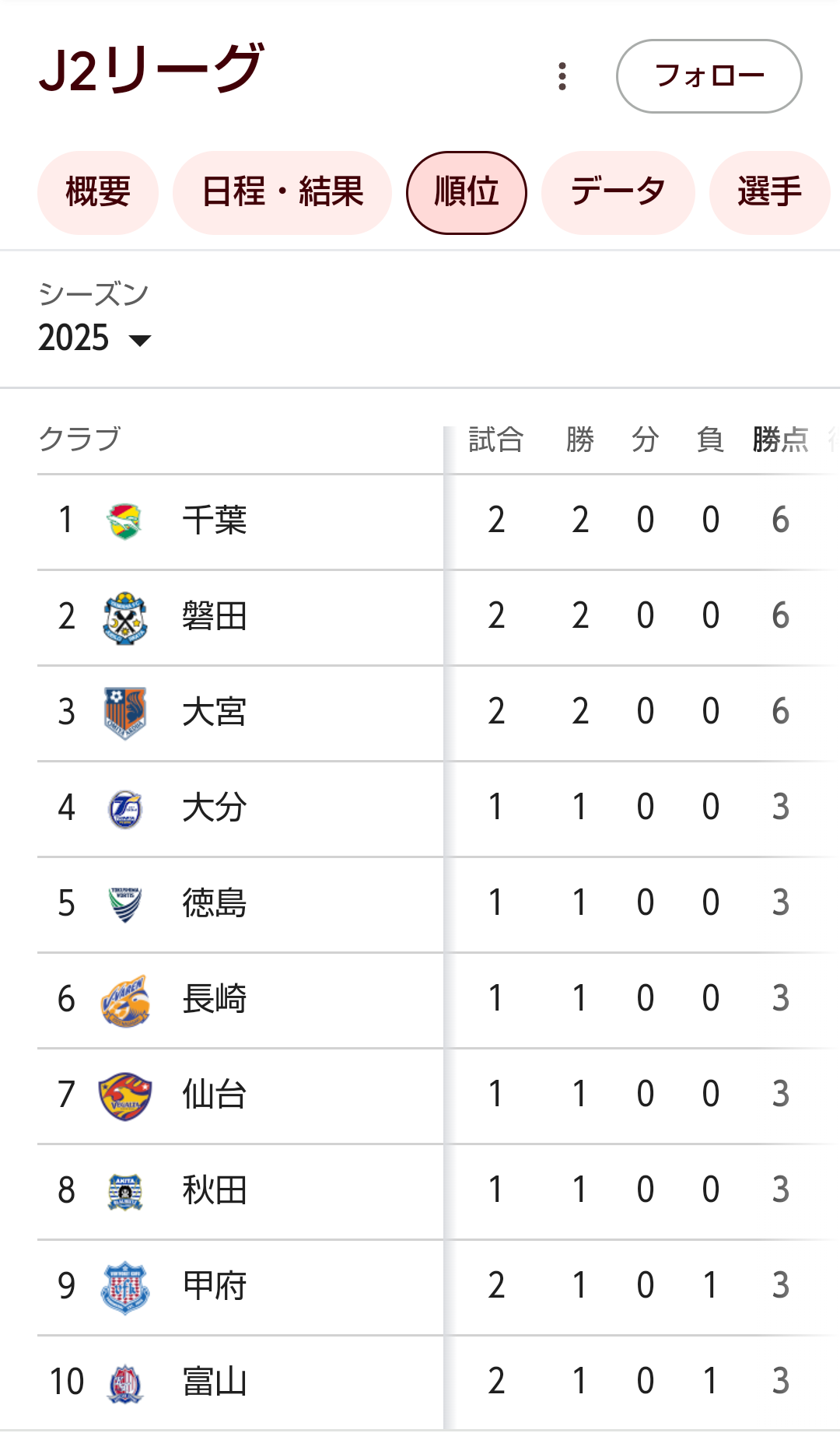Open the 選手 tab
Viewport: 840px width, 1433px height.
coord(769,192)
